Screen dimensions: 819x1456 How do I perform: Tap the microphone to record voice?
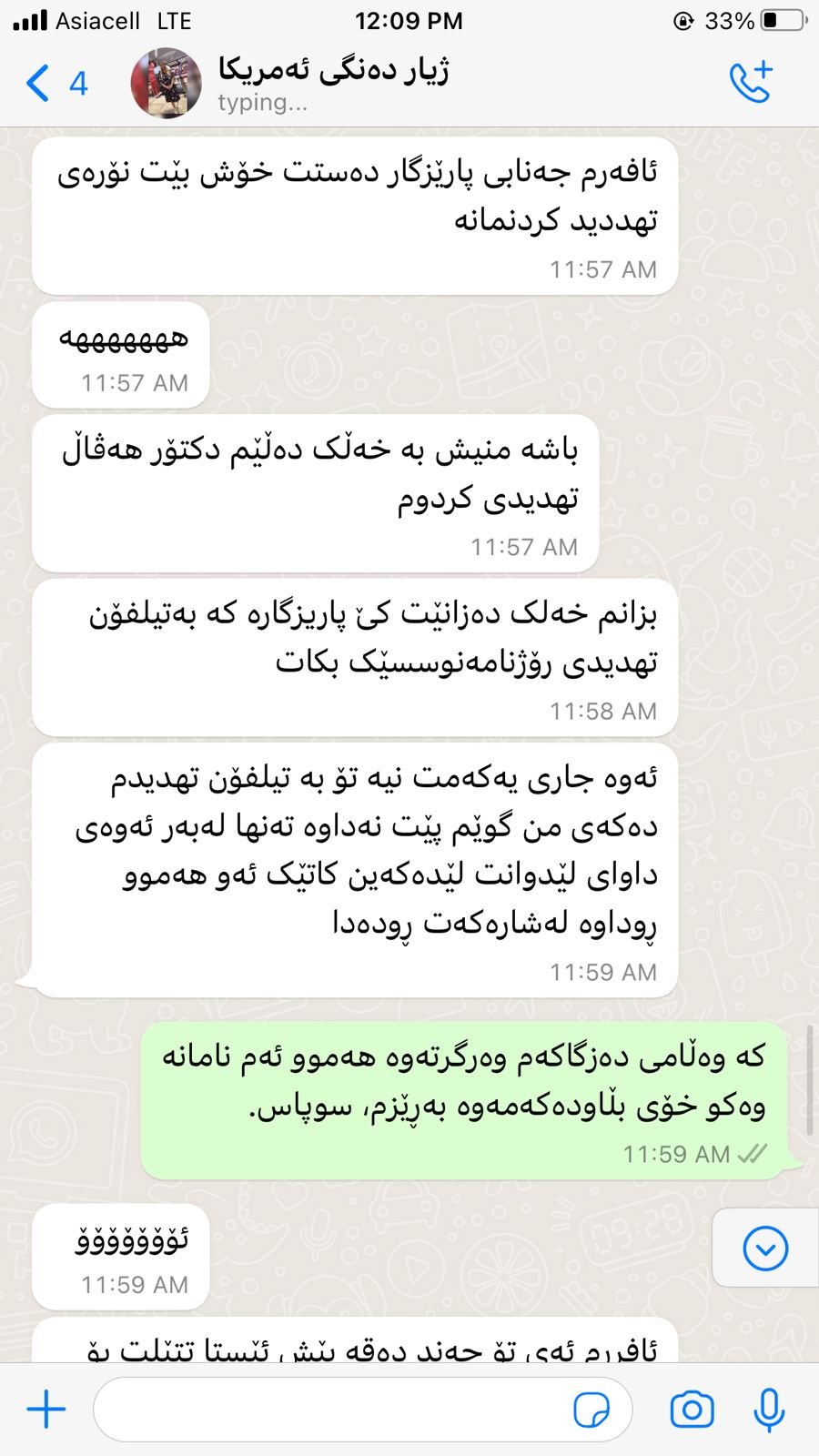(769, 1410)
